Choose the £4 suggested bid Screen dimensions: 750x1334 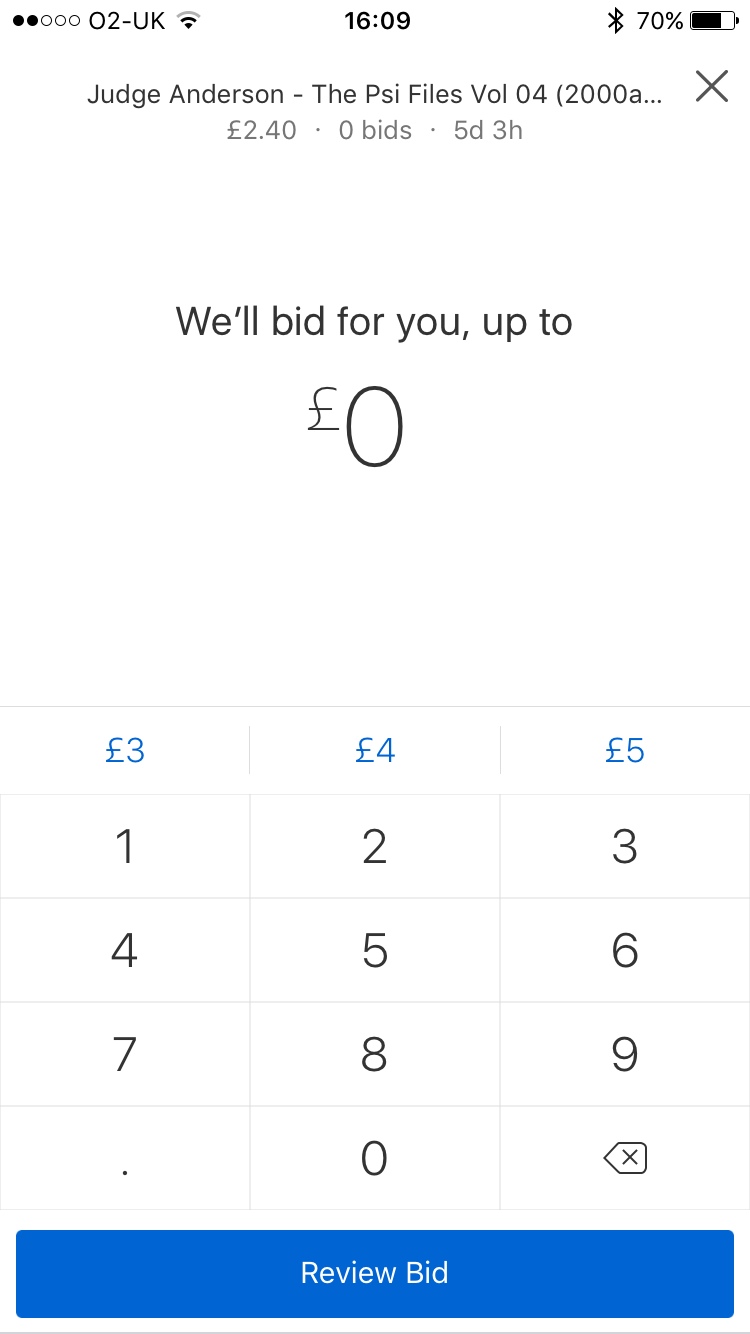click(375, 750)
